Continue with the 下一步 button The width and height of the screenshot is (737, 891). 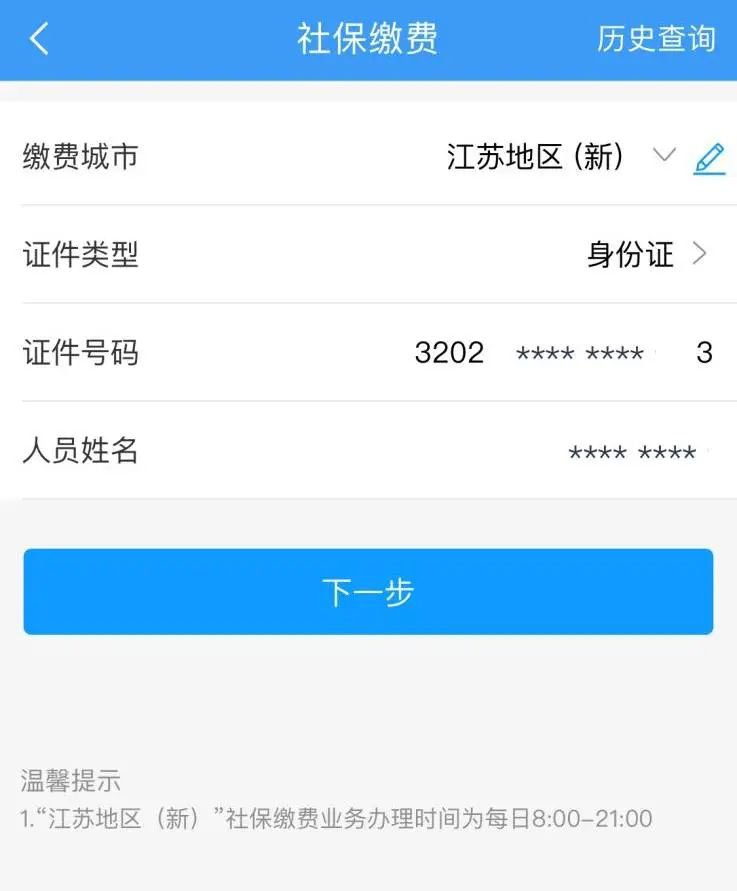[368, 592]
